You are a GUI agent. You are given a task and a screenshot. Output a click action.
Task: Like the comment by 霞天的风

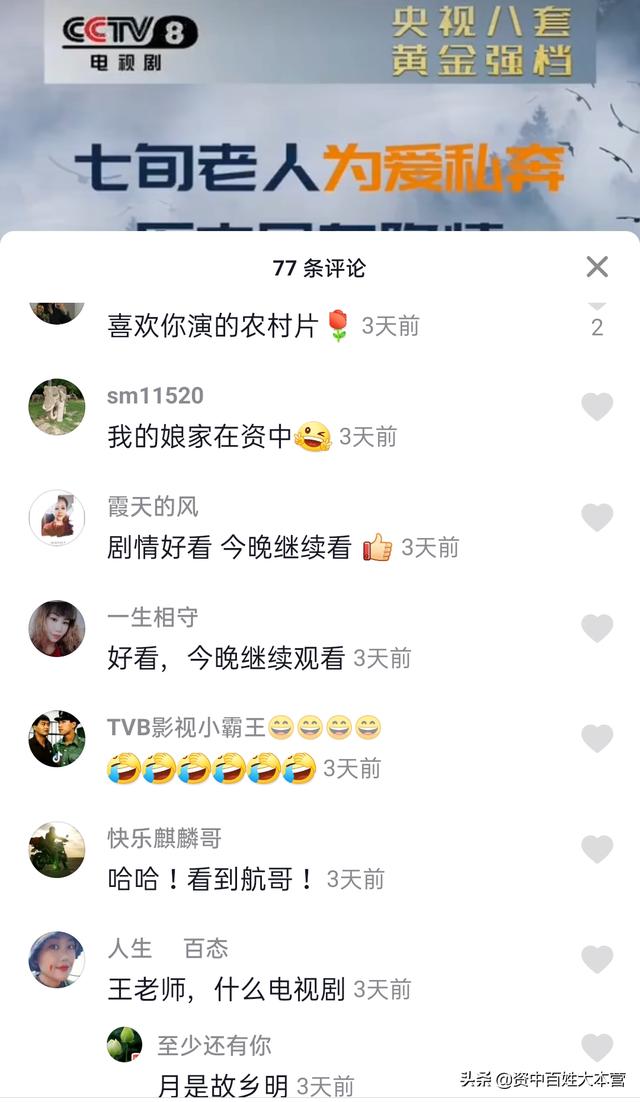(x=597, y=517)
